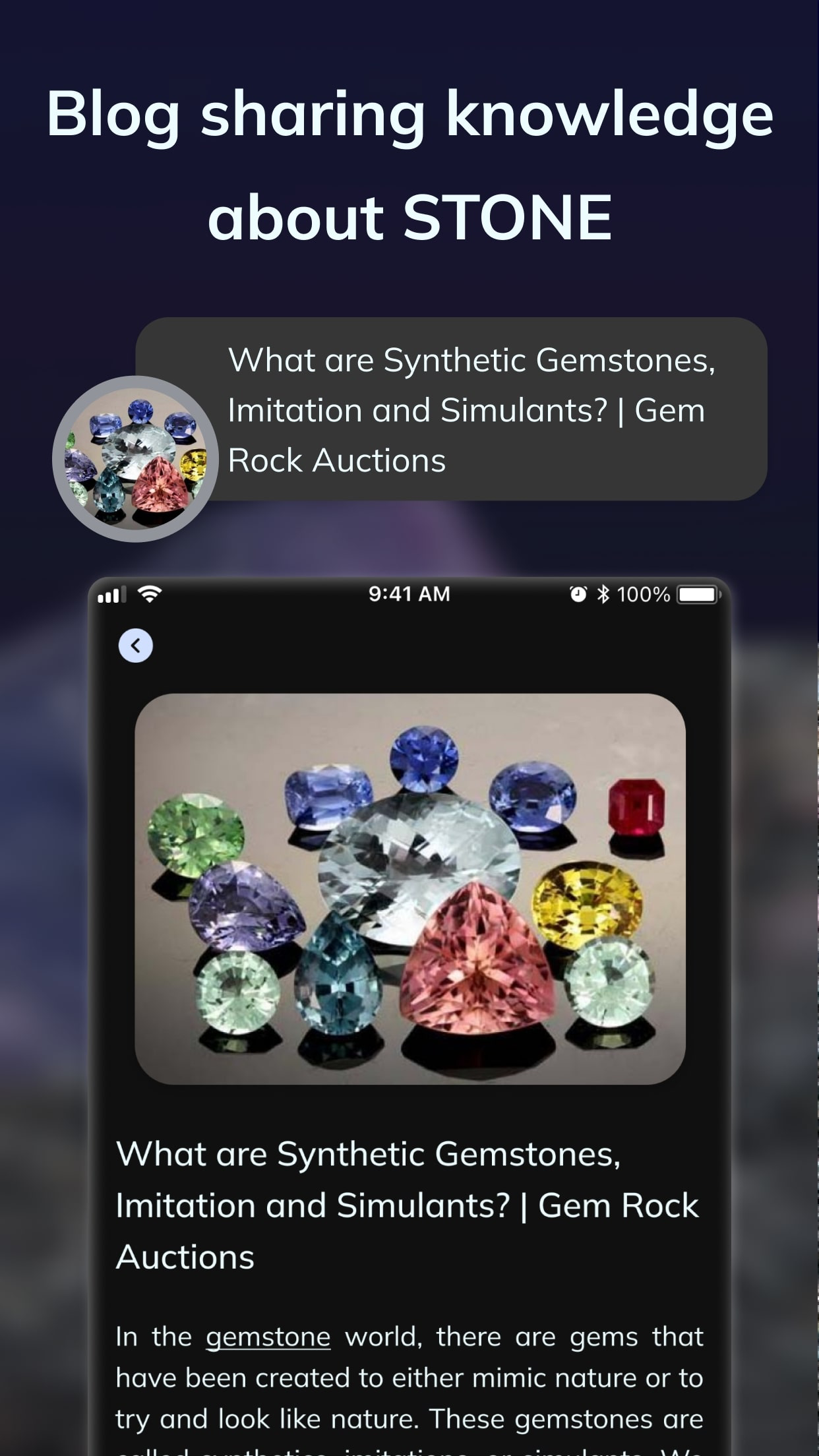The height and width of the screenshot is (1456, 819).
Task: Select the circular gemstone avatar icon
Action: [137, 456]
